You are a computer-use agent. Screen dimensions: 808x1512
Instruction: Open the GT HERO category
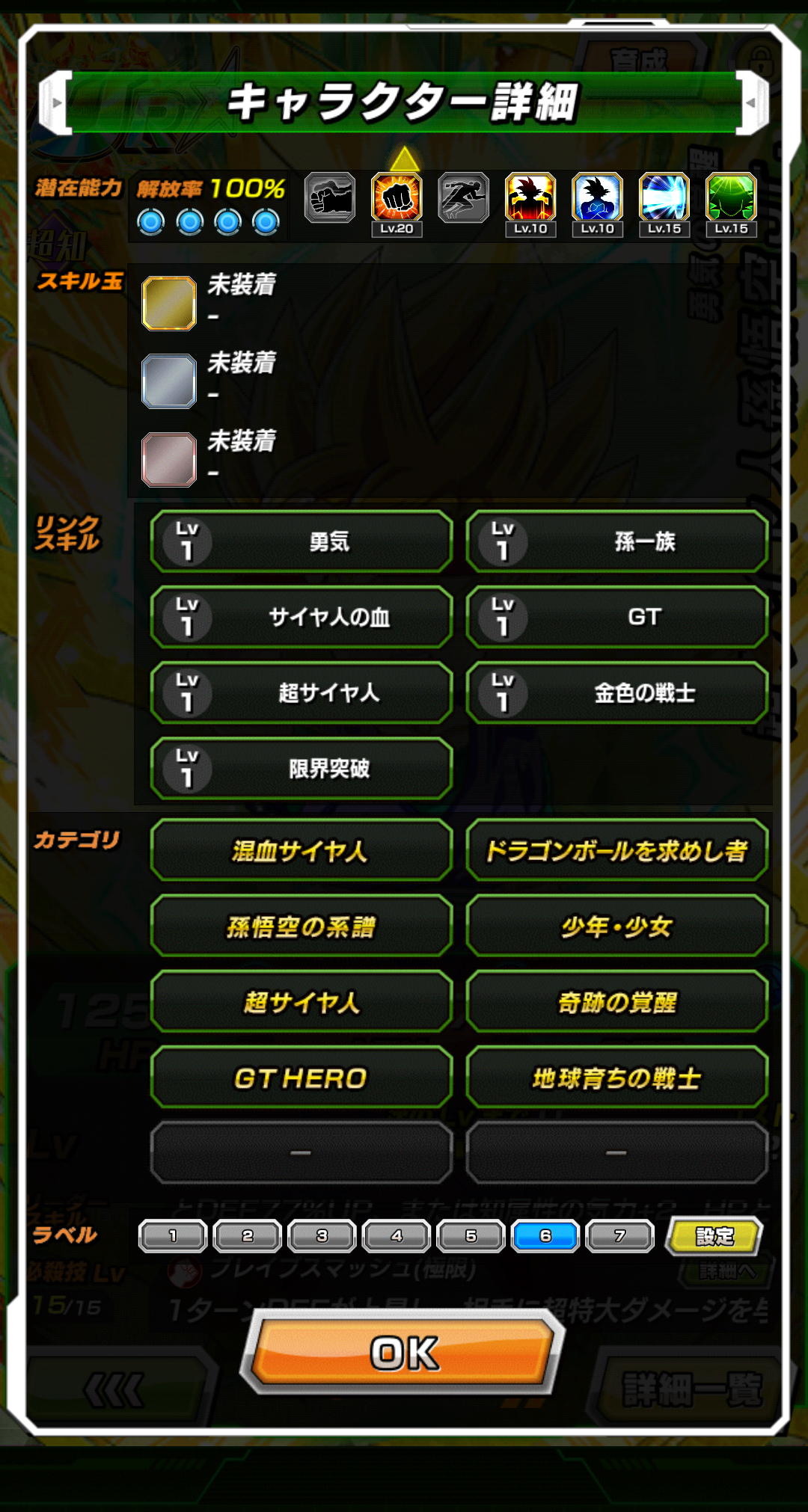point(302,1078)
